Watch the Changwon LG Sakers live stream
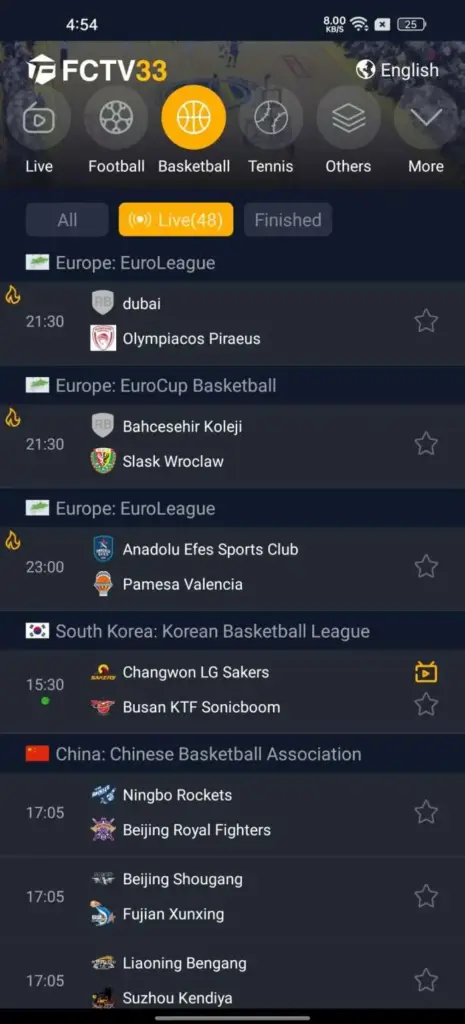The height and width of the screenshot is (1024, 465). point(426,672)
